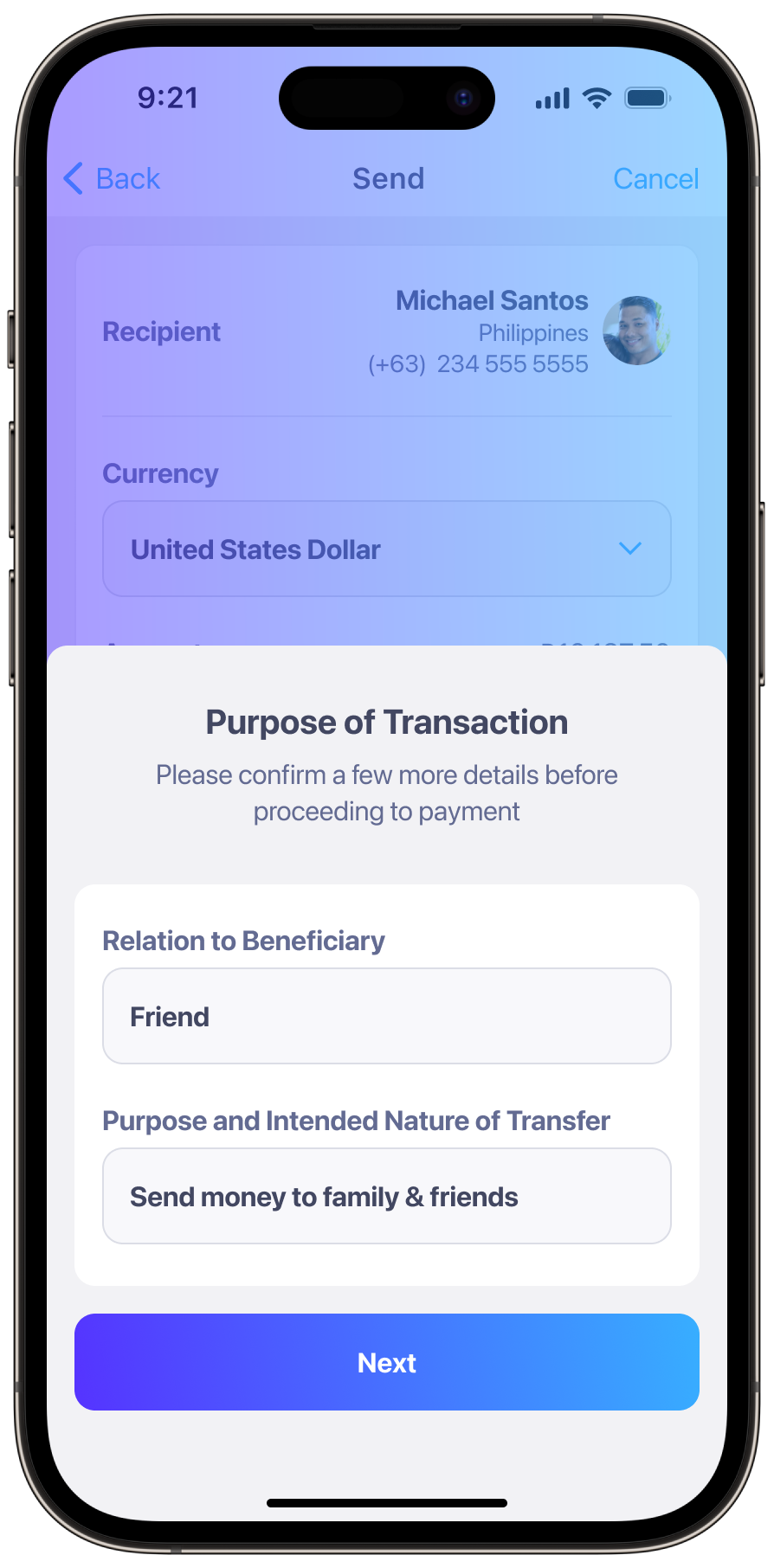Open the United States Dollar currency dropdown
Image resolution: width=774 pixels, height=1568 pixels.
386,549
